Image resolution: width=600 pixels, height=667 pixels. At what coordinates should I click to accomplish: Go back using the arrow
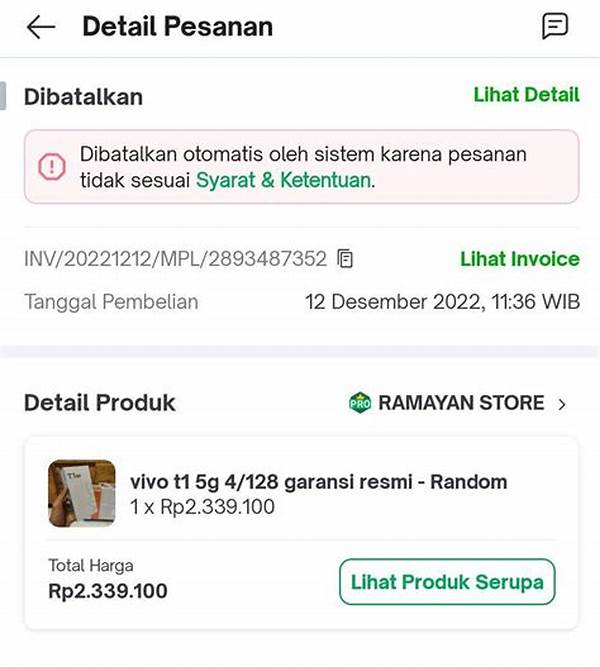41,27
